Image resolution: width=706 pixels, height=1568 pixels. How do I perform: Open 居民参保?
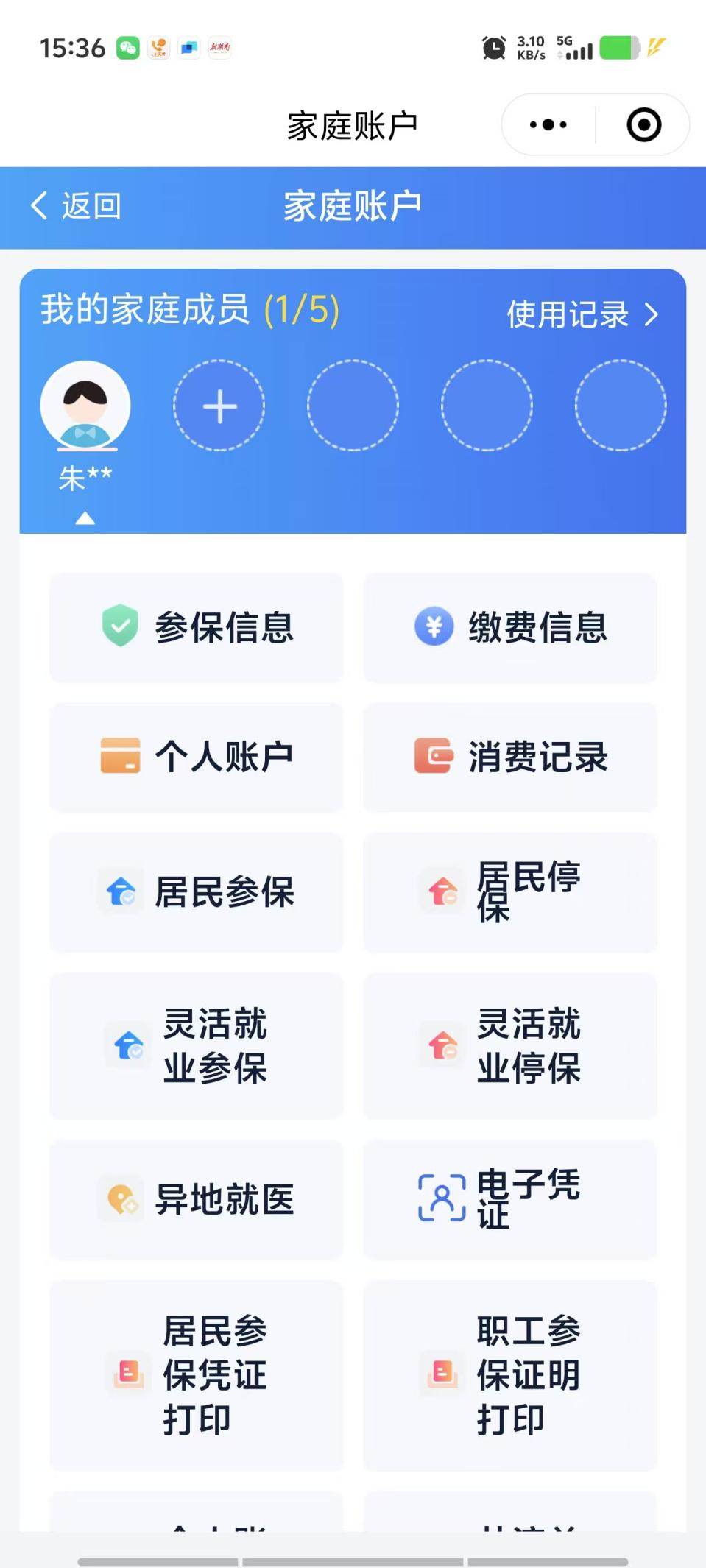pos(197,892)
